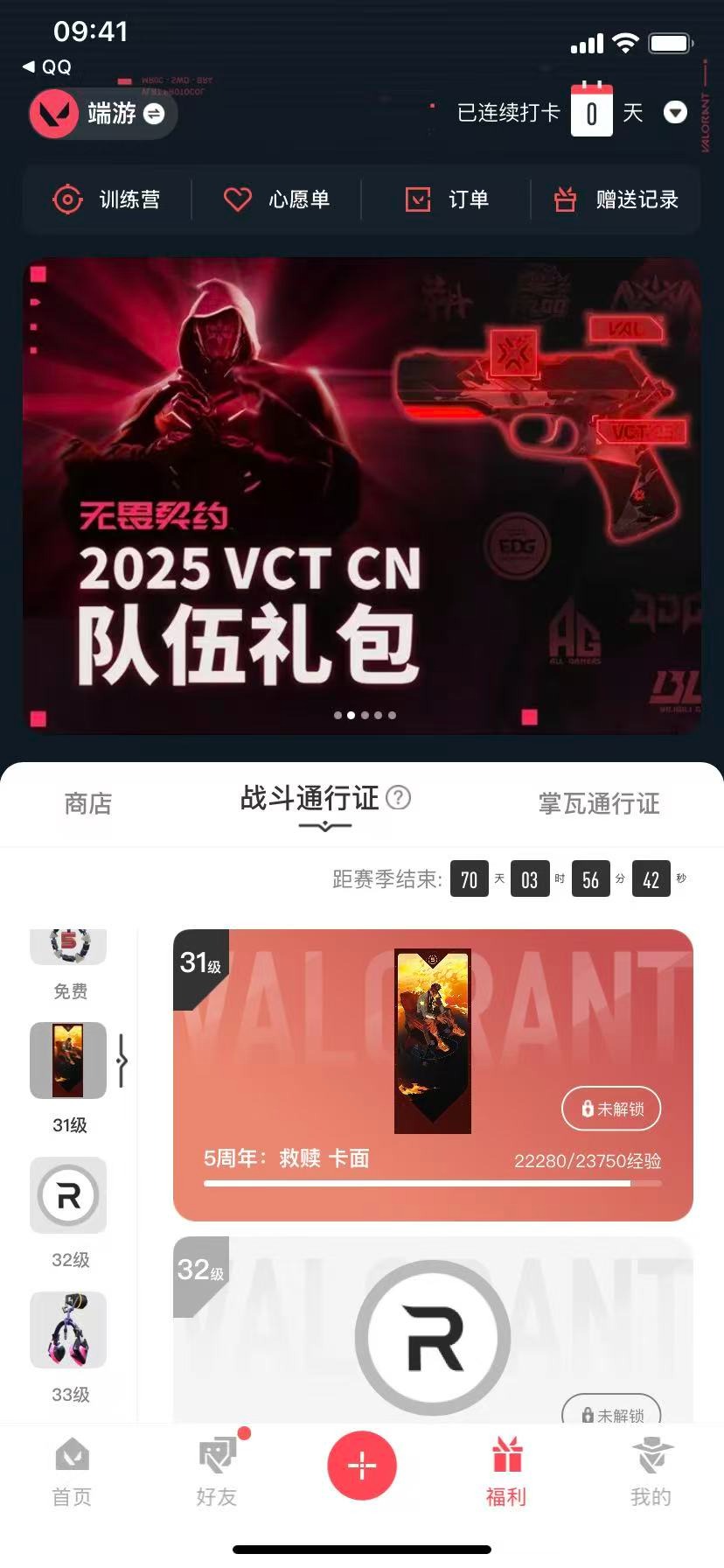Select the 32级 reward in the level list
Image resolution: width=724 pixels, height=1568 pixels.
(68, 1195)
